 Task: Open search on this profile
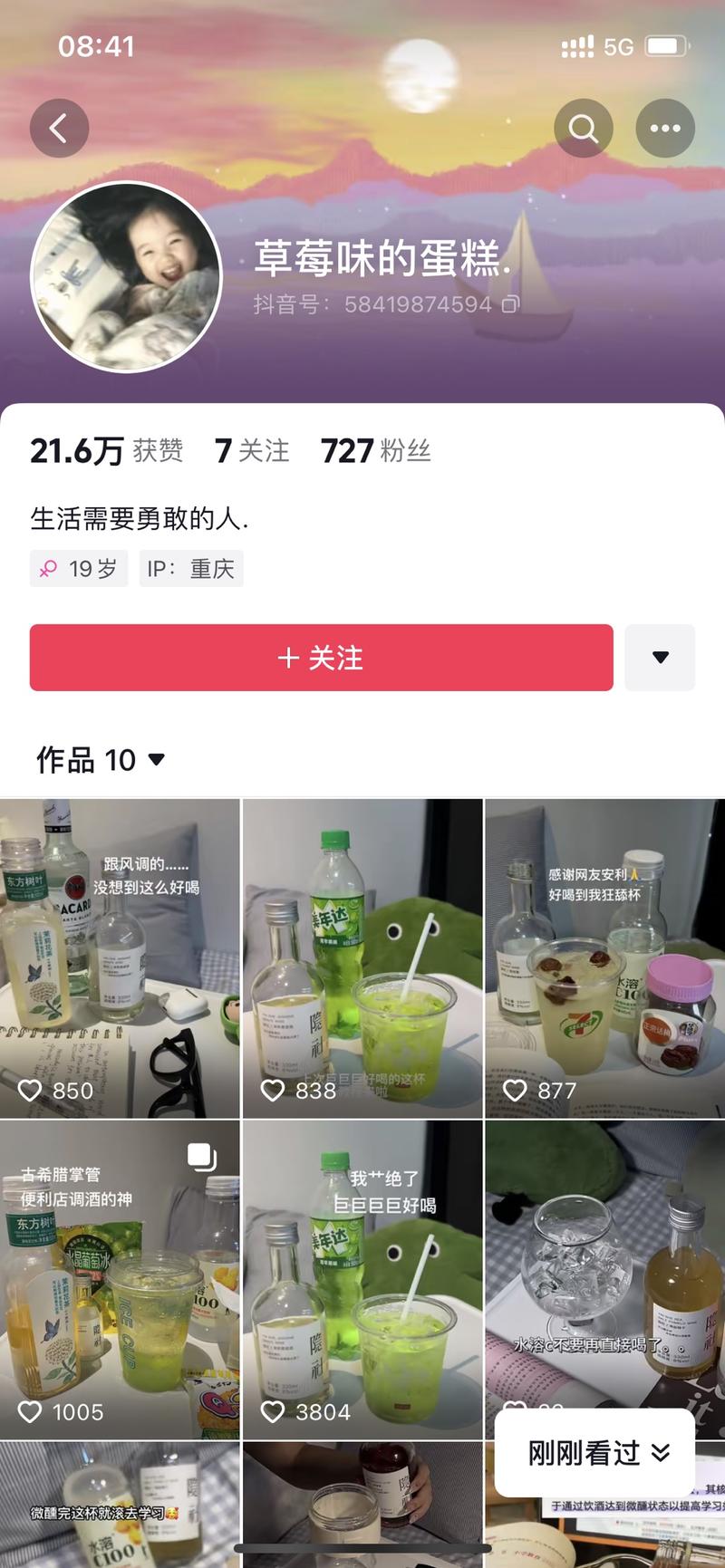(584, 129)
